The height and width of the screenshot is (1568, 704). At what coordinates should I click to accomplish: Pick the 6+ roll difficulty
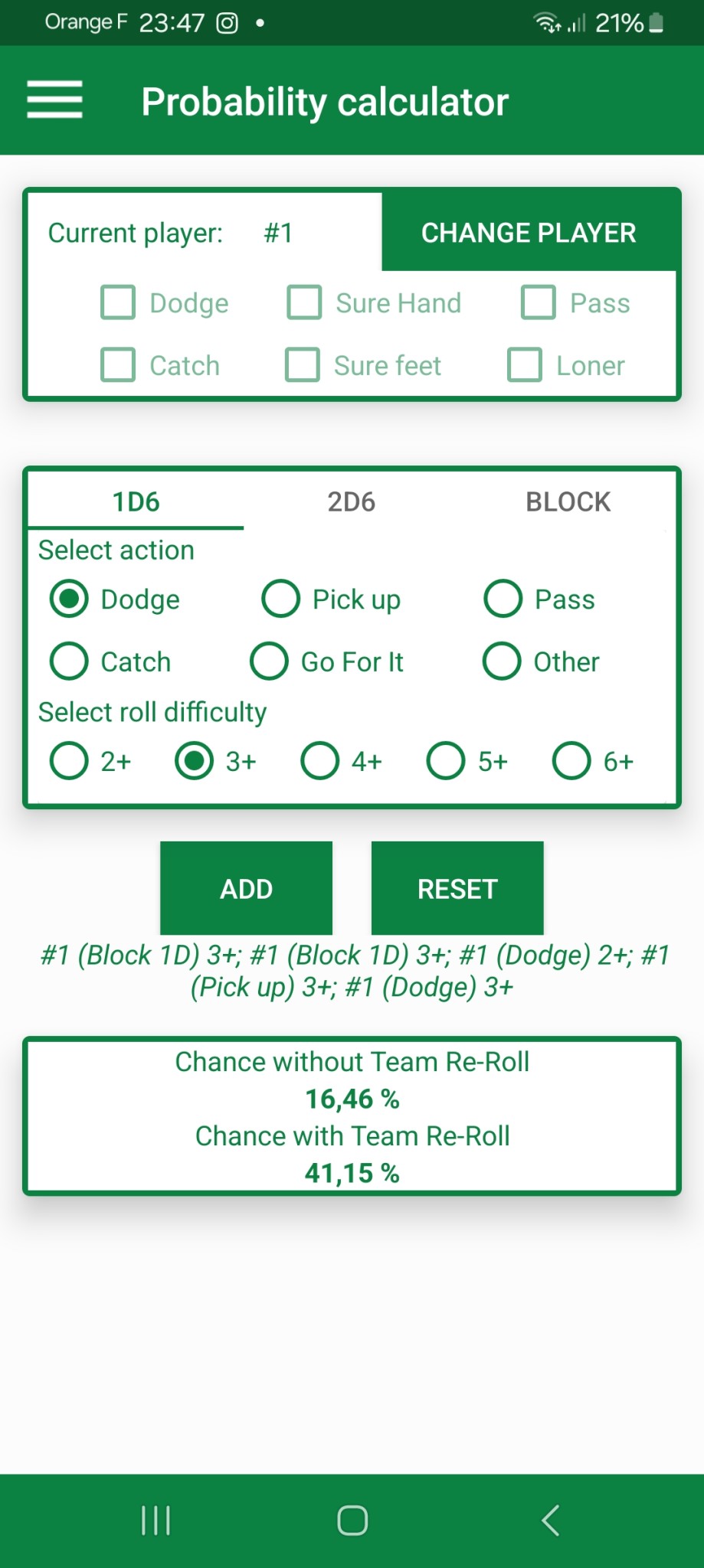571,761
